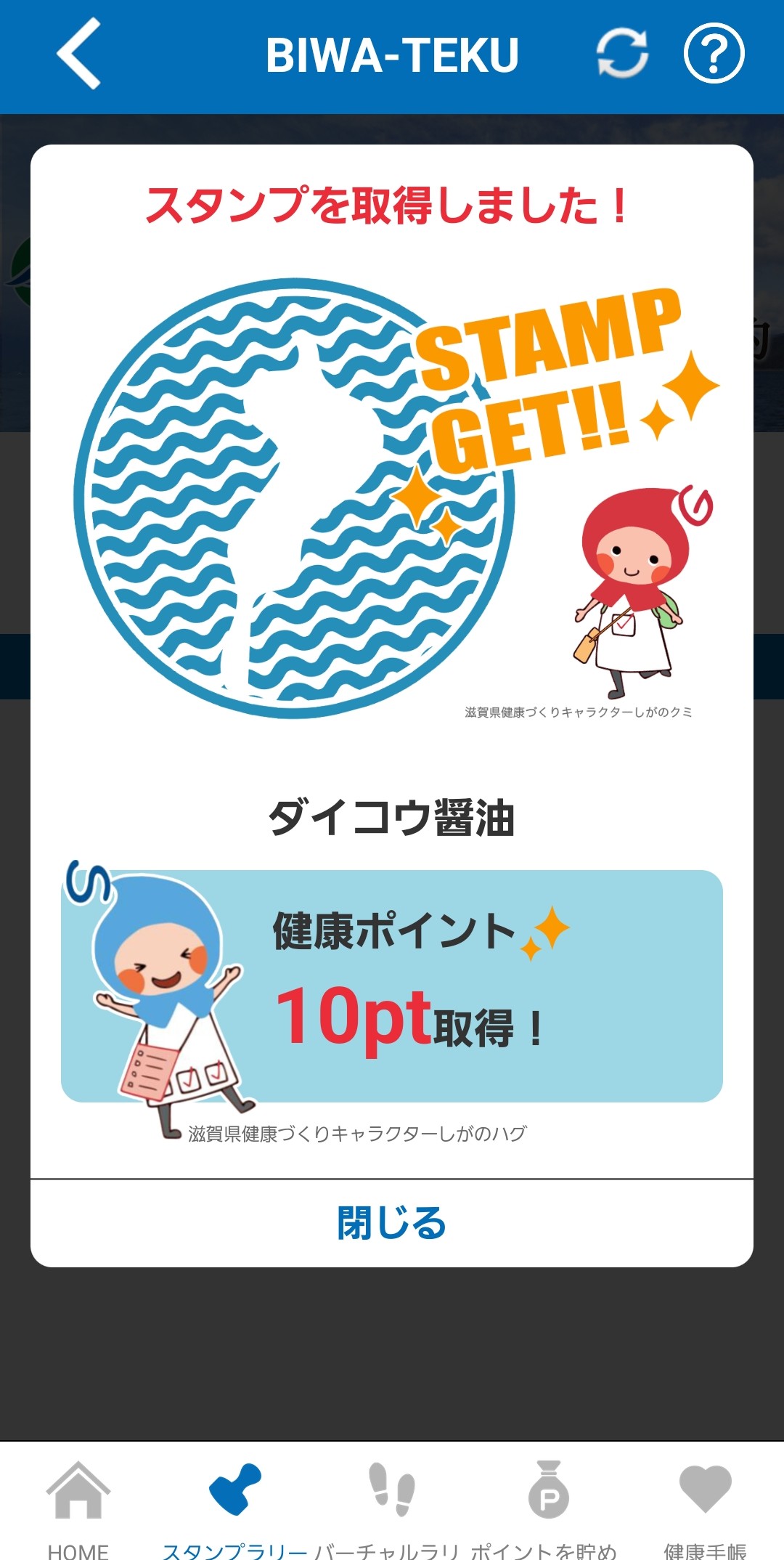Go to the HOME tab

(x=78, y=1507)
